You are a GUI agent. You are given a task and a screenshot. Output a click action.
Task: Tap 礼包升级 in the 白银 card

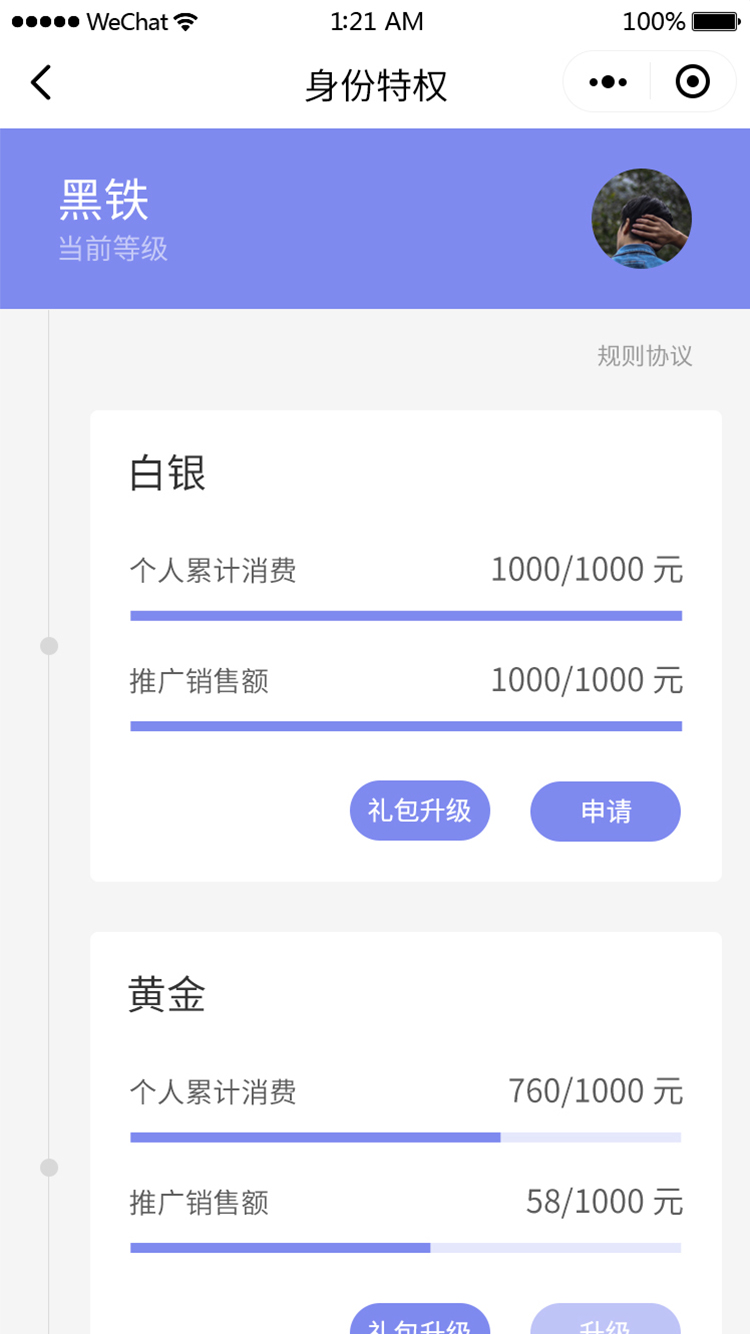420,810
